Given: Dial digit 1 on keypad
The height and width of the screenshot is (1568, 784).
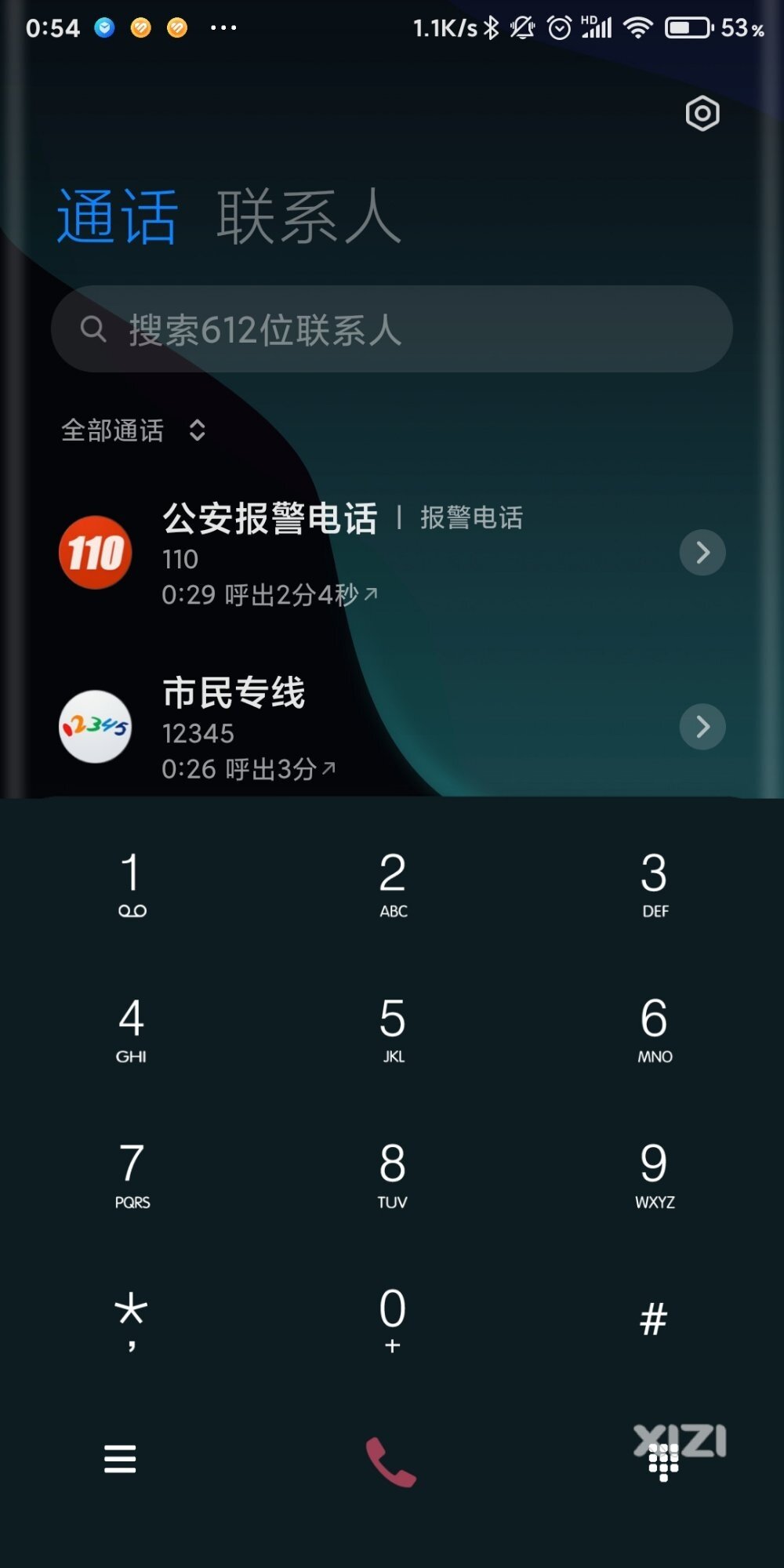Looking at the screenshot, I should 132,884.
